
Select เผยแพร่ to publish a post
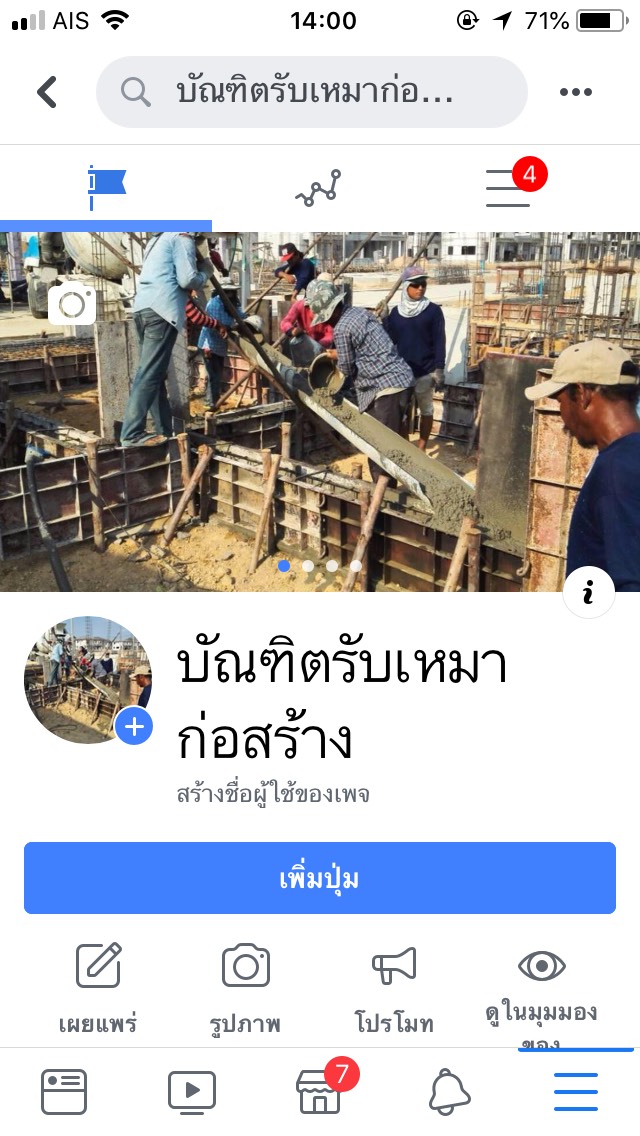98,988
